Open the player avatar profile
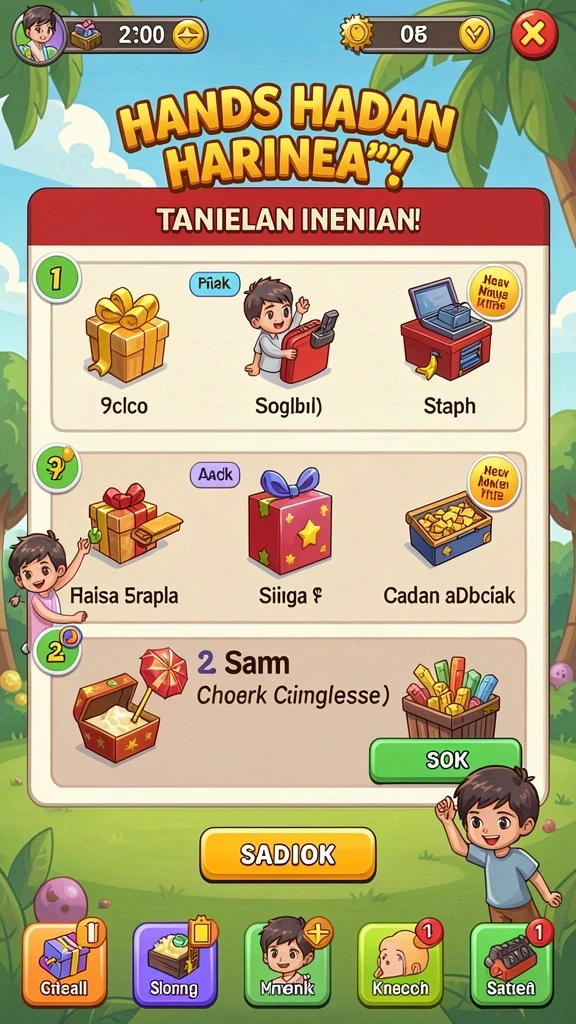 39,35
